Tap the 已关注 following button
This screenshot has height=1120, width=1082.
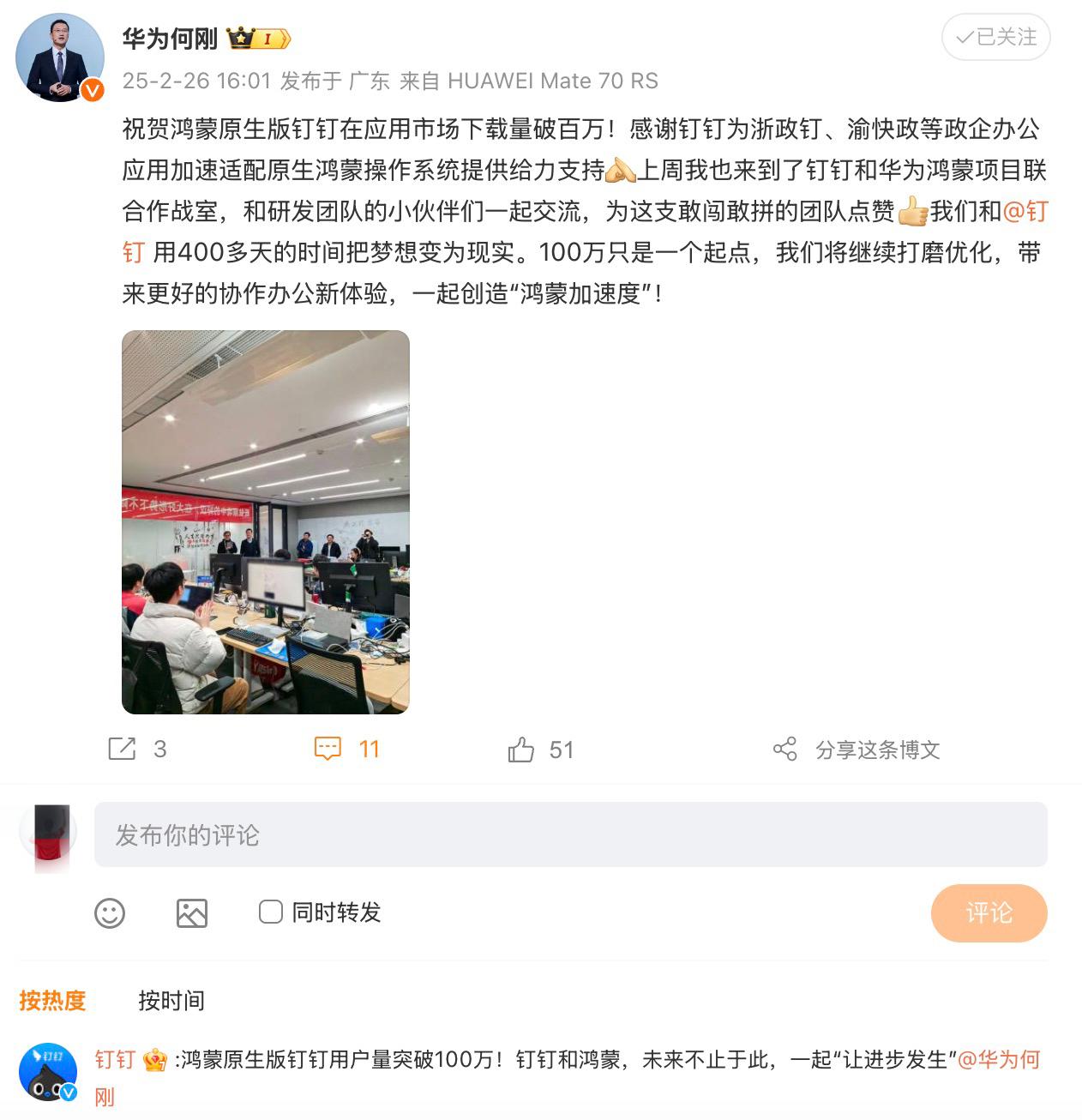tap(995, 37)
